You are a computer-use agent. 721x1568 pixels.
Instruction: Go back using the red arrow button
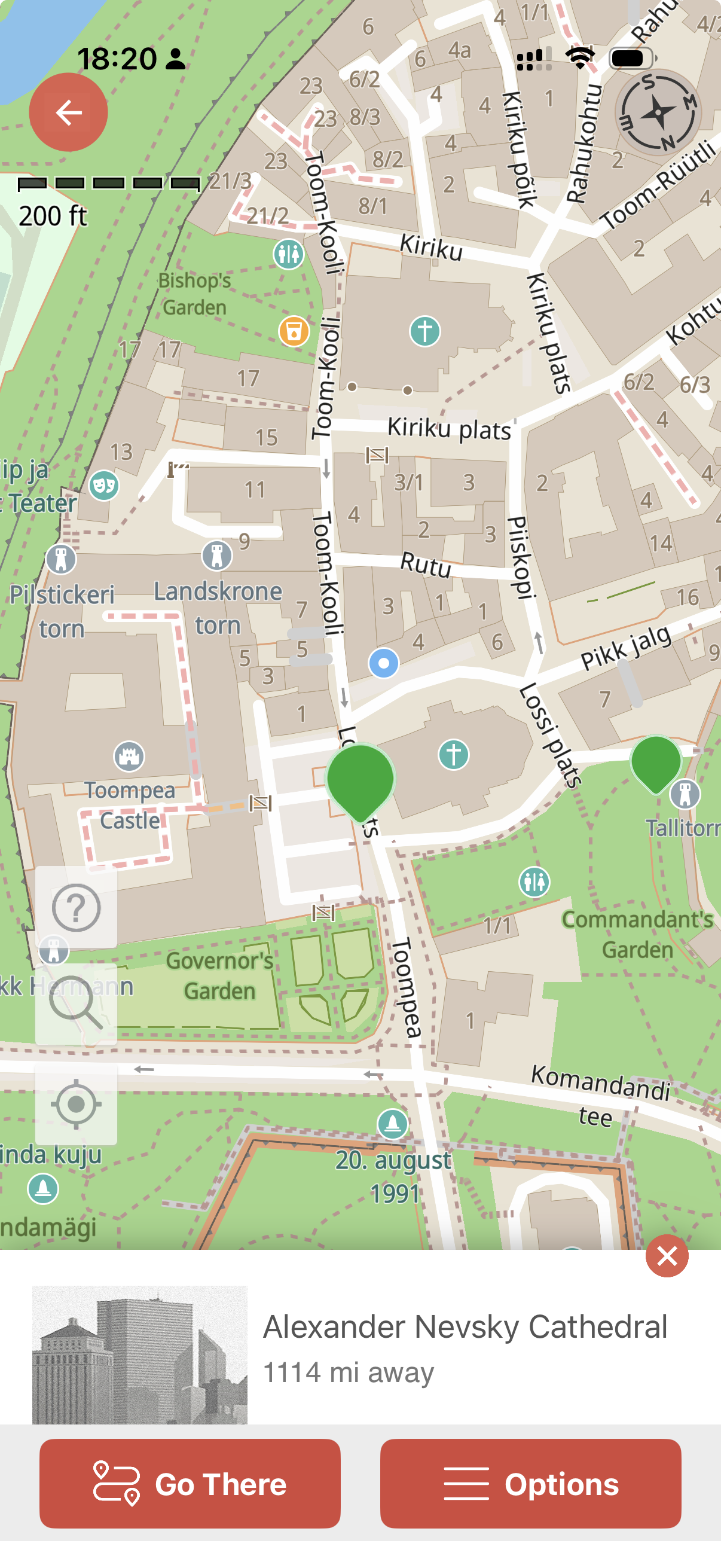coord(68,112)
